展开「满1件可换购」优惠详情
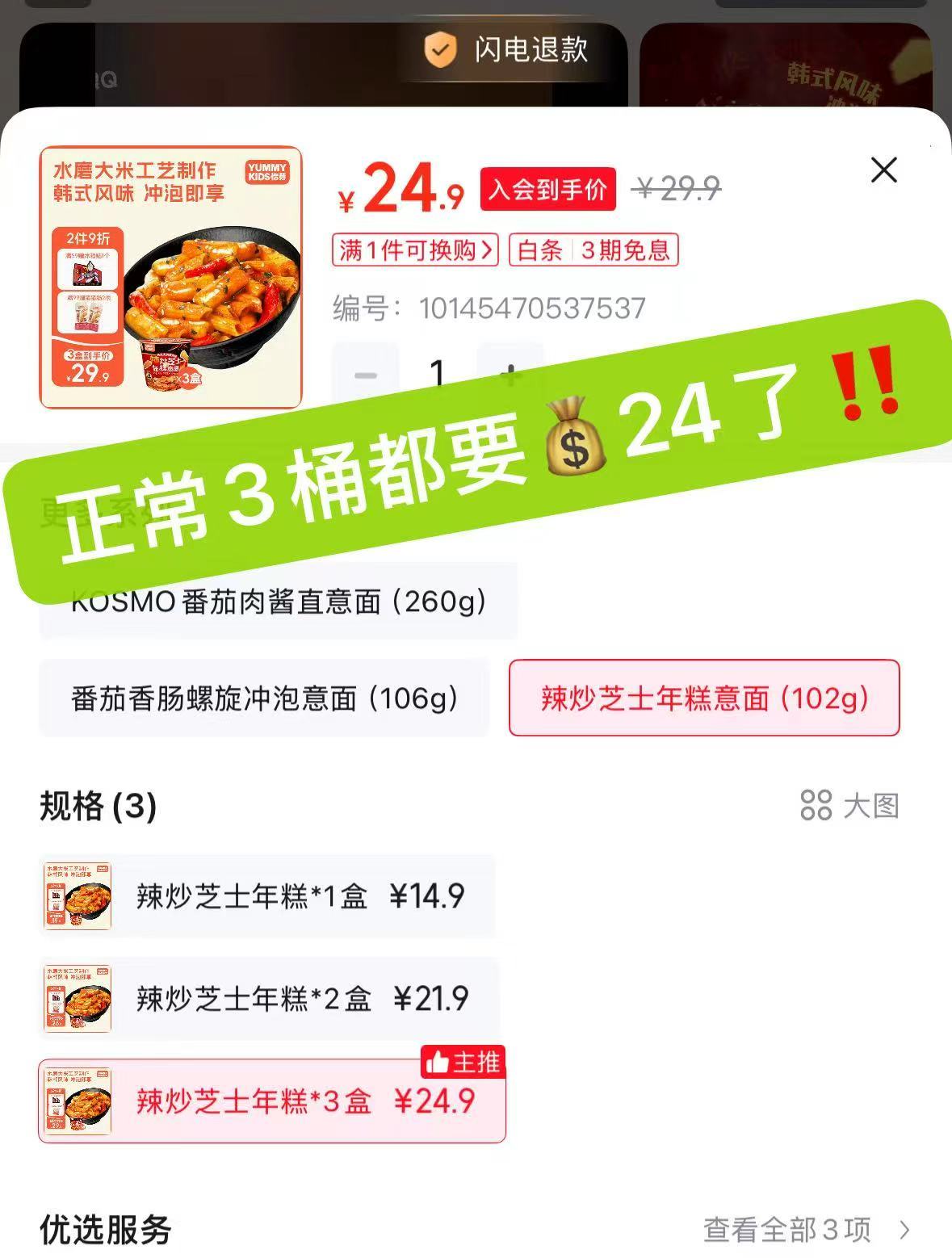The width and height of the screenshot is (952, 1258). 414,251
